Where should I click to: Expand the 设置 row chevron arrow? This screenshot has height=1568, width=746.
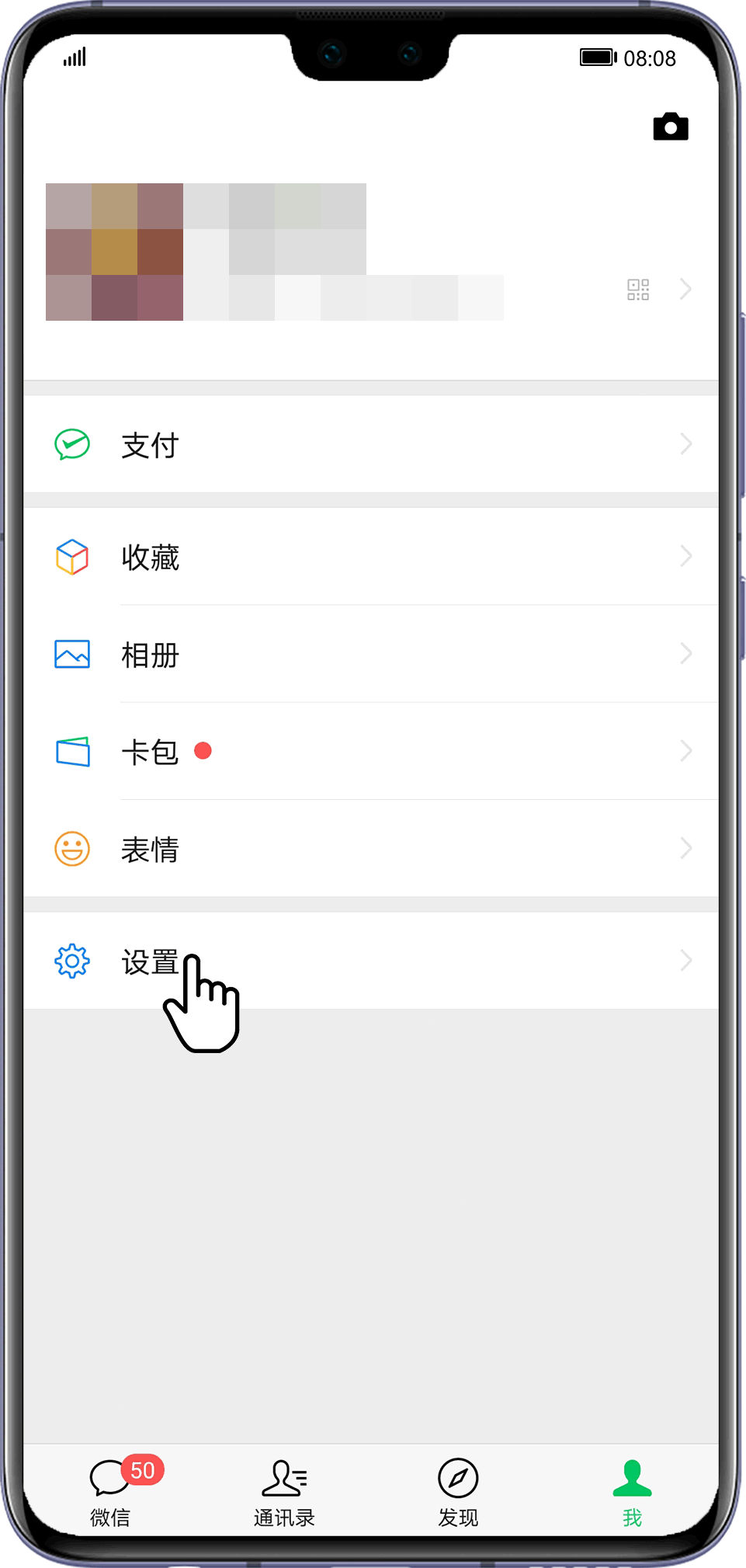[686, 960]
